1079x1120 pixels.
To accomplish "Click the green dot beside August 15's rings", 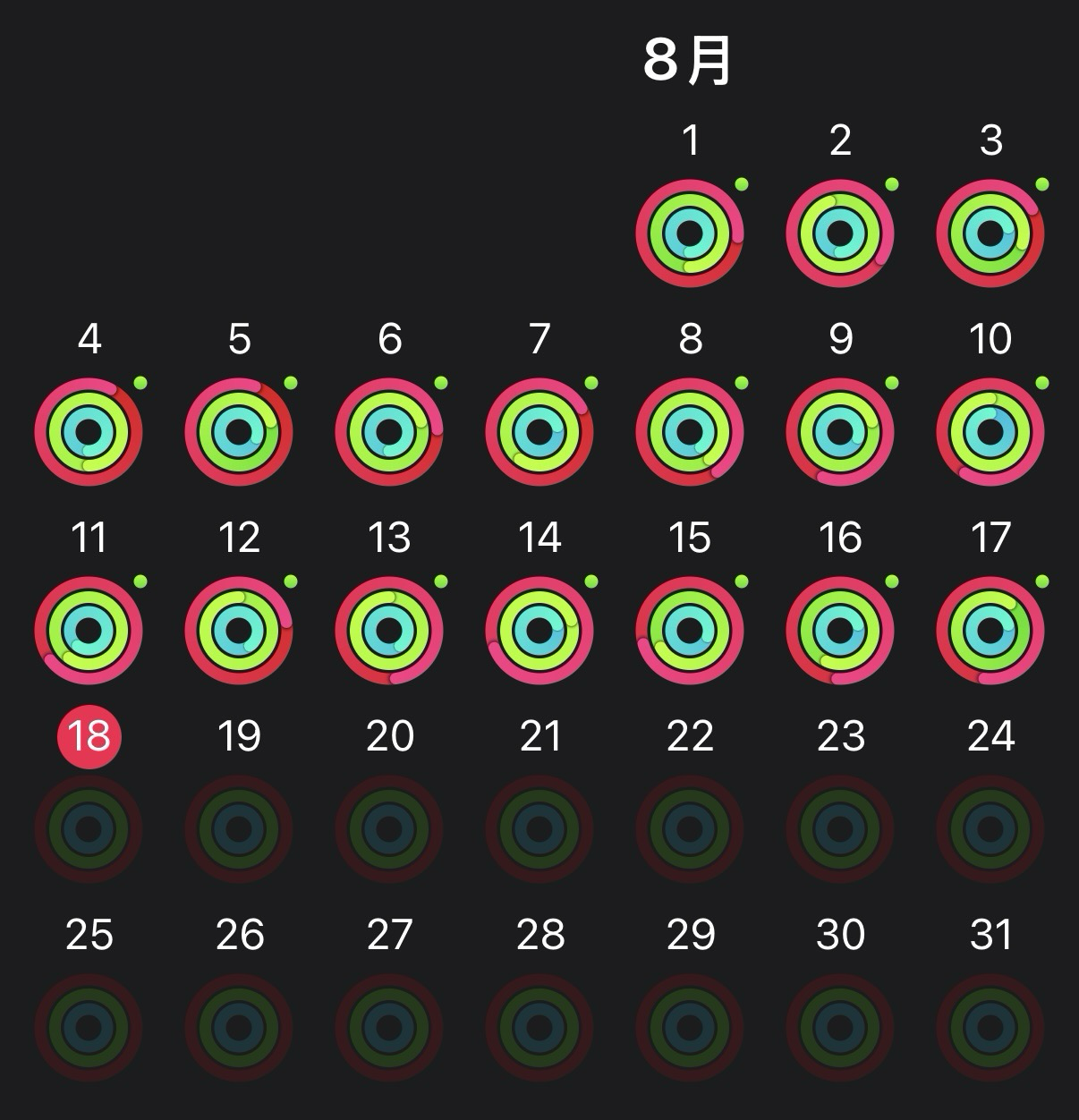I will [741, 581].
